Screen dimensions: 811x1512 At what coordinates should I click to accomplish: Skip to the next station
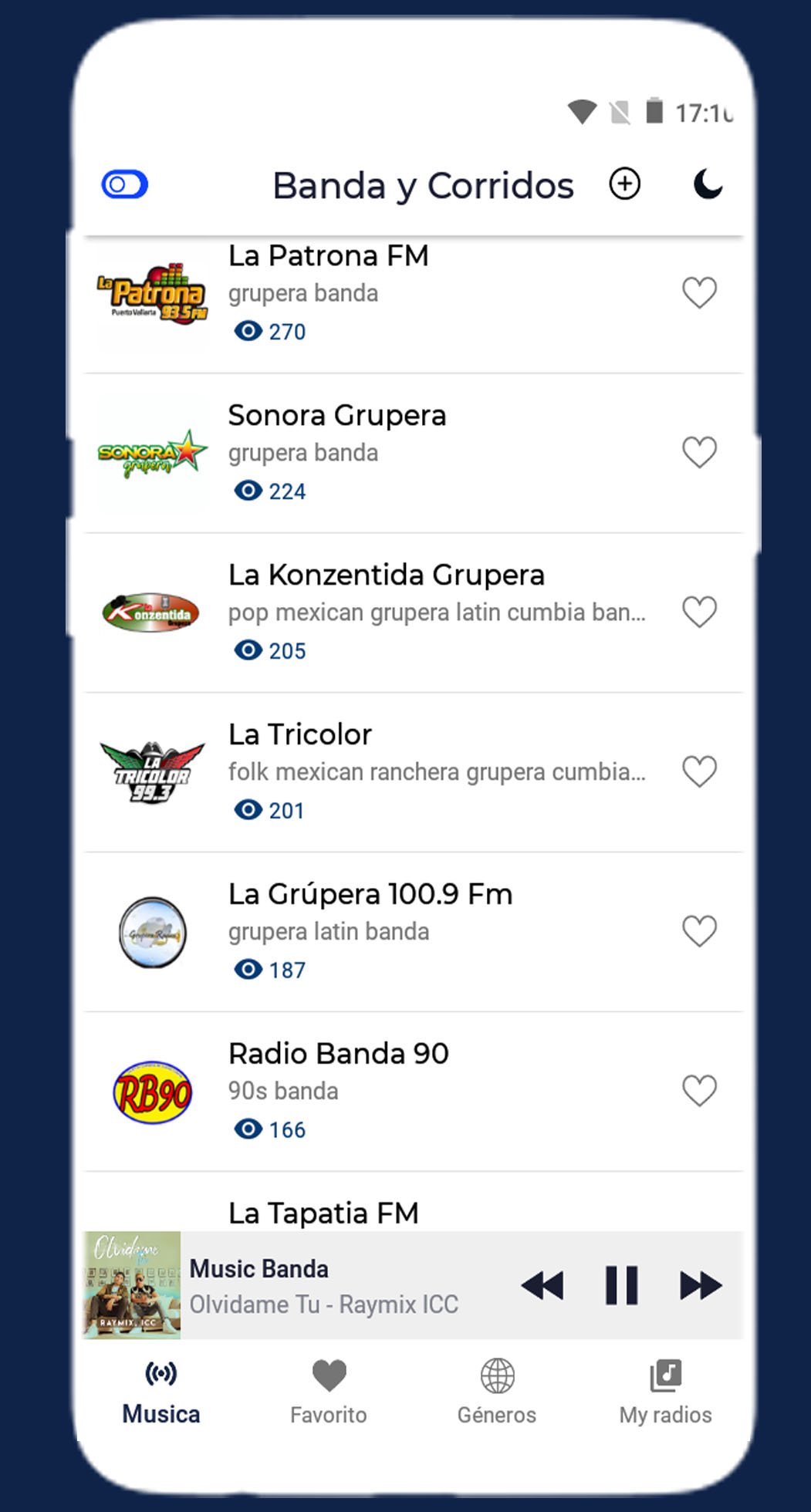pos(700,1285)
